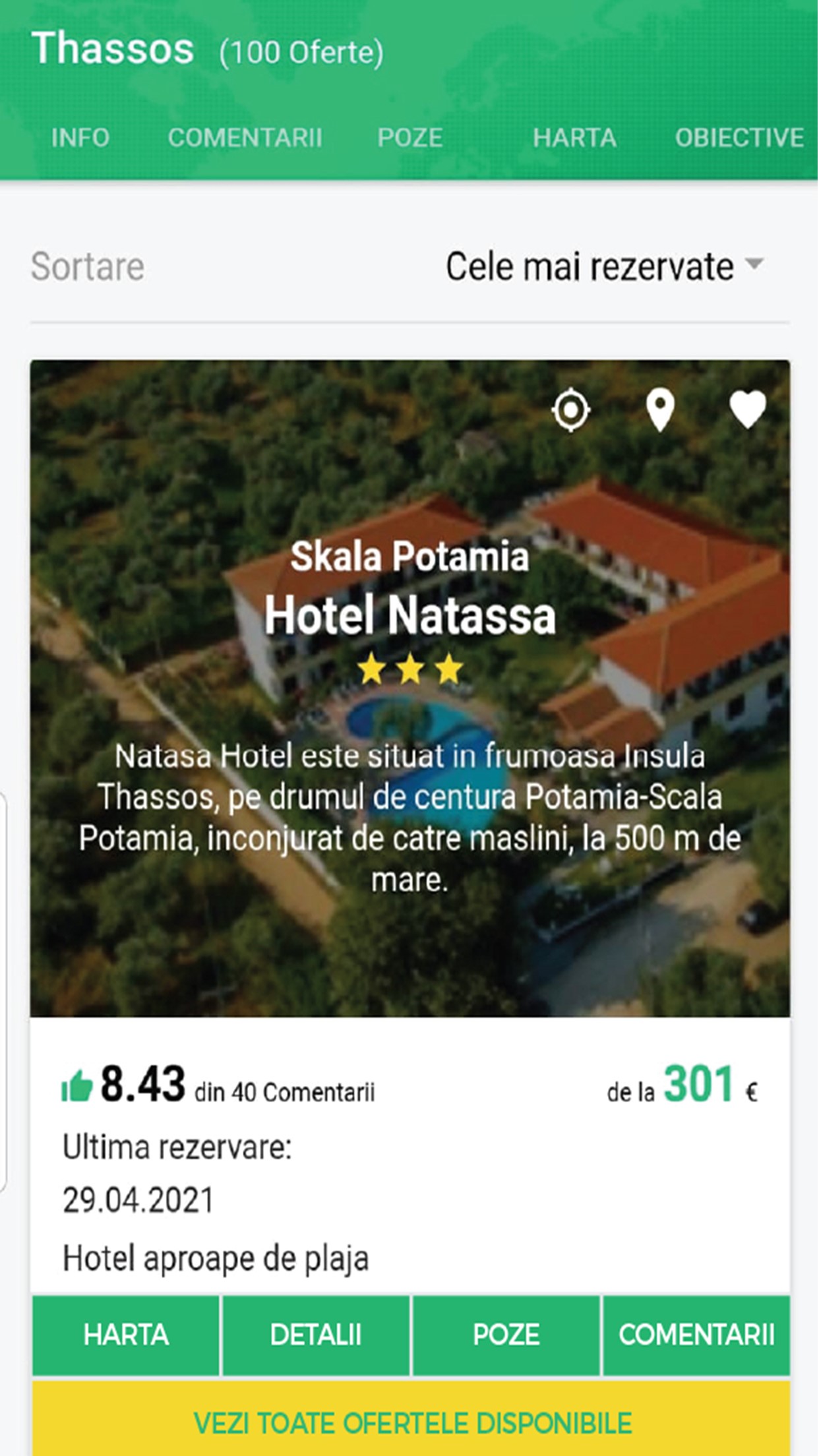Tap the map pin icon on Hotel Natassa
819x1456 pixels.
point(660,410)
